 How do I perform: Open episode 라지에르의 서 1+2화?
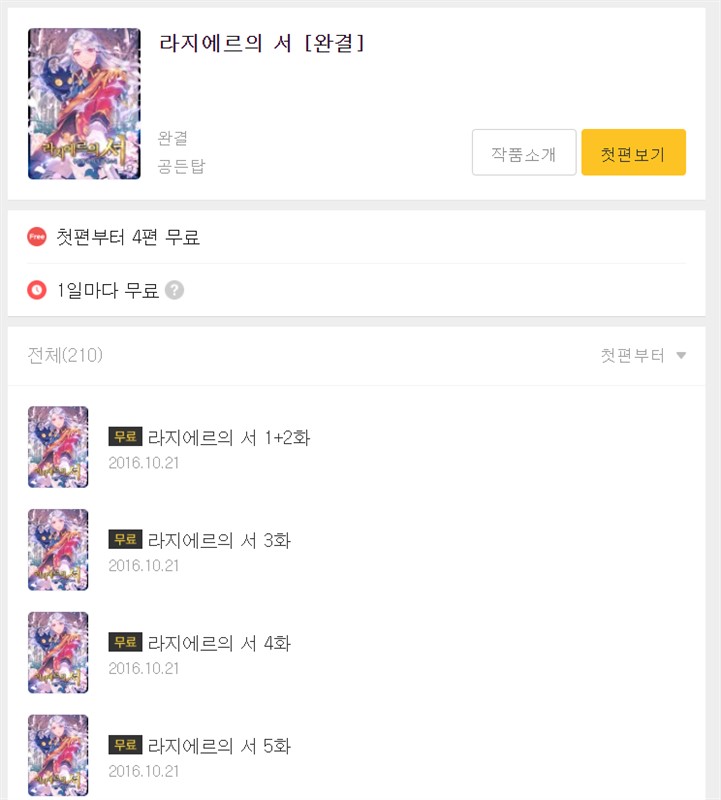click(229, 437)
